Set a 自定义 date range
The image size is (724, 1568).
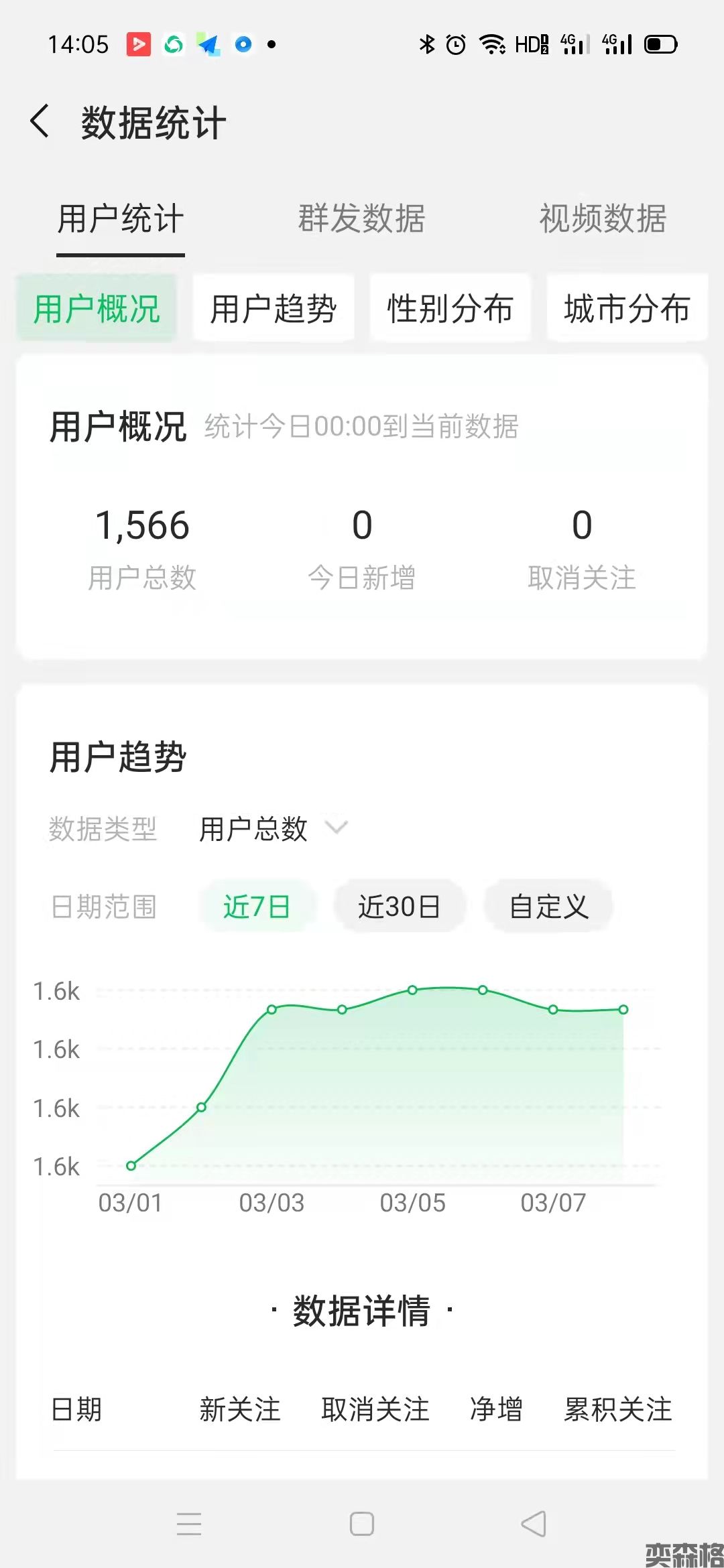tap(548, 907)
